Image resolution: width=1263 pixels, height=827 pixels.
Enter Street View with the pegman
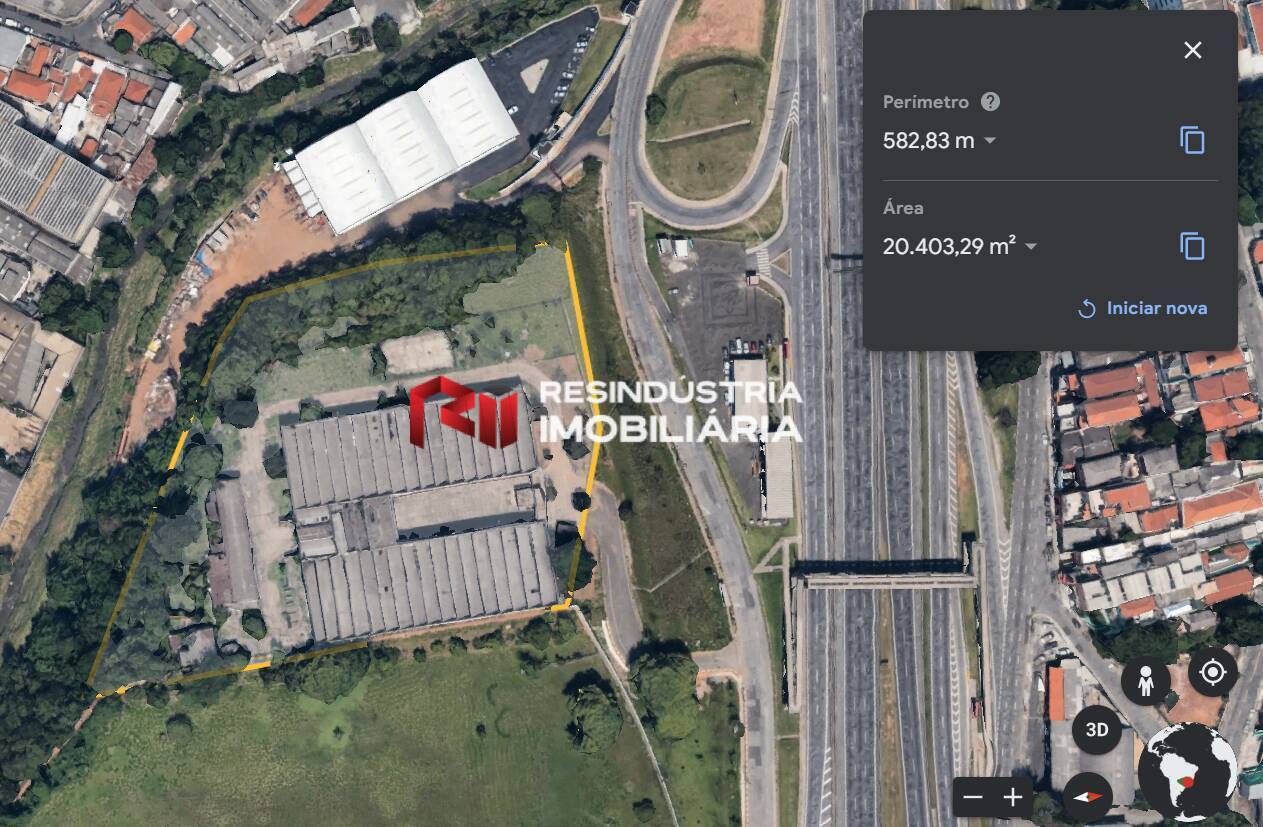1146,681
